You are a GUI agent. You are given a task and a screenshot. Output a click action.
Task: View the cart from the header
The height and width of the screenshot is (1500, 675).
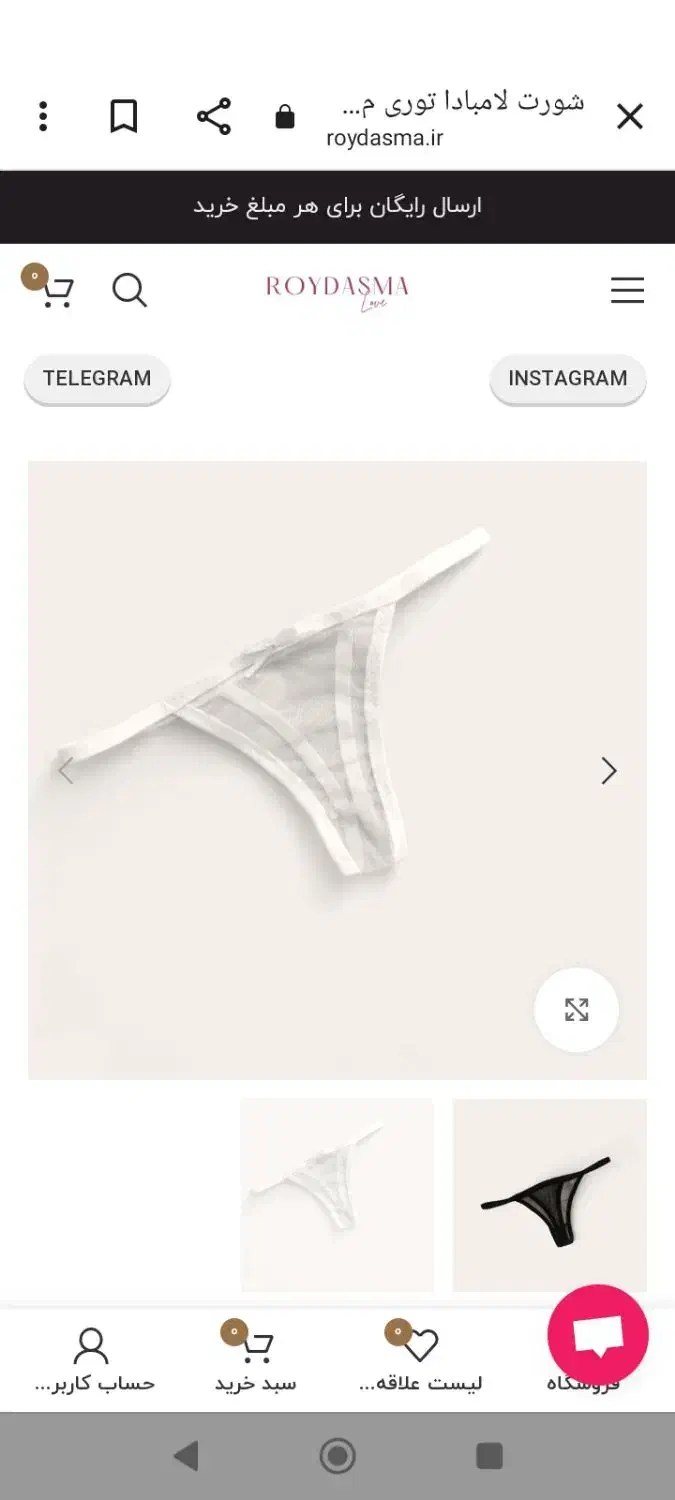[x=55, y=291]
